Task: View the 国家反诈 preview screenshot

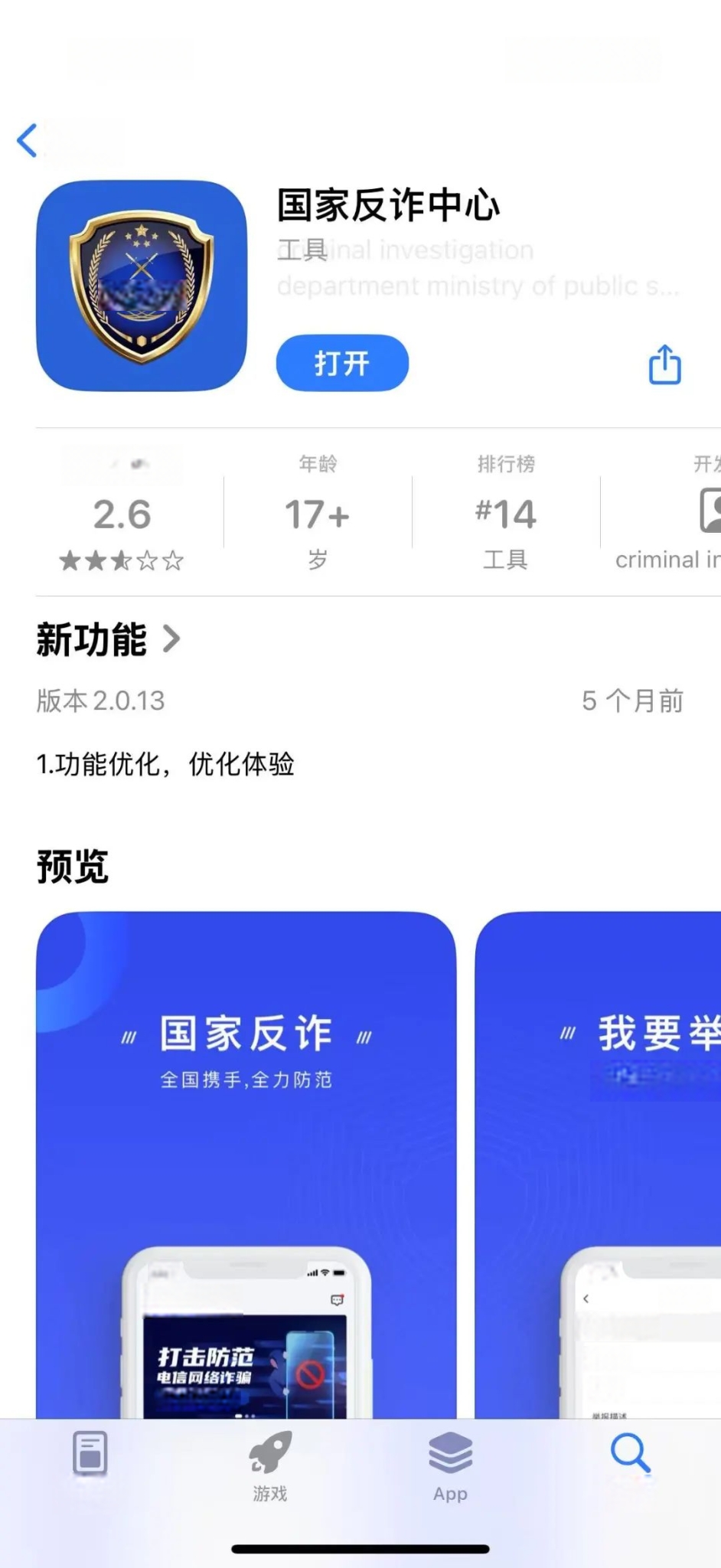Action: tap(246, 1164)
